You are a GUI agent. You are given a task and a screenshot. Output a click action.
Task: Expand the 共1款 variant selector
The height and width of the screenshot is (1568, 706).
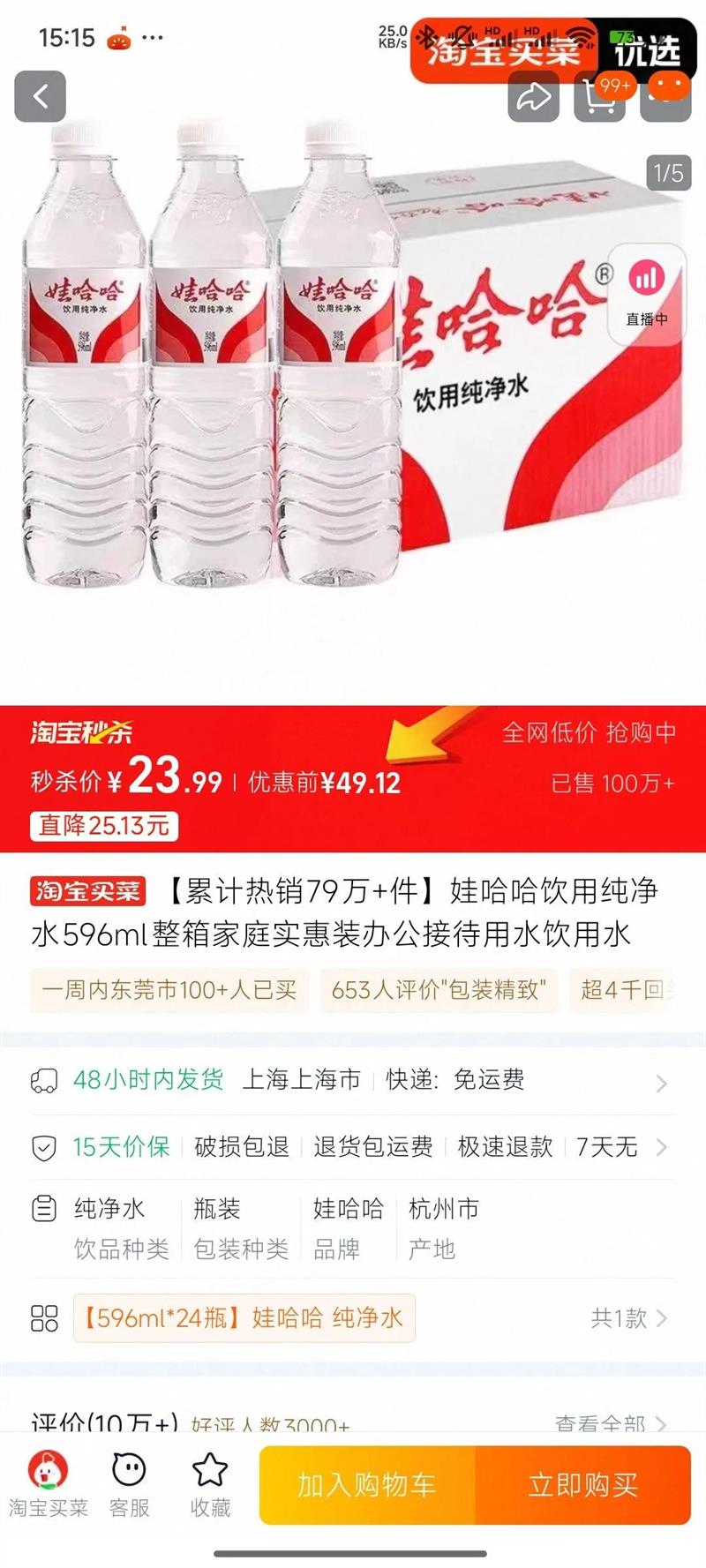pos(628,1318)
